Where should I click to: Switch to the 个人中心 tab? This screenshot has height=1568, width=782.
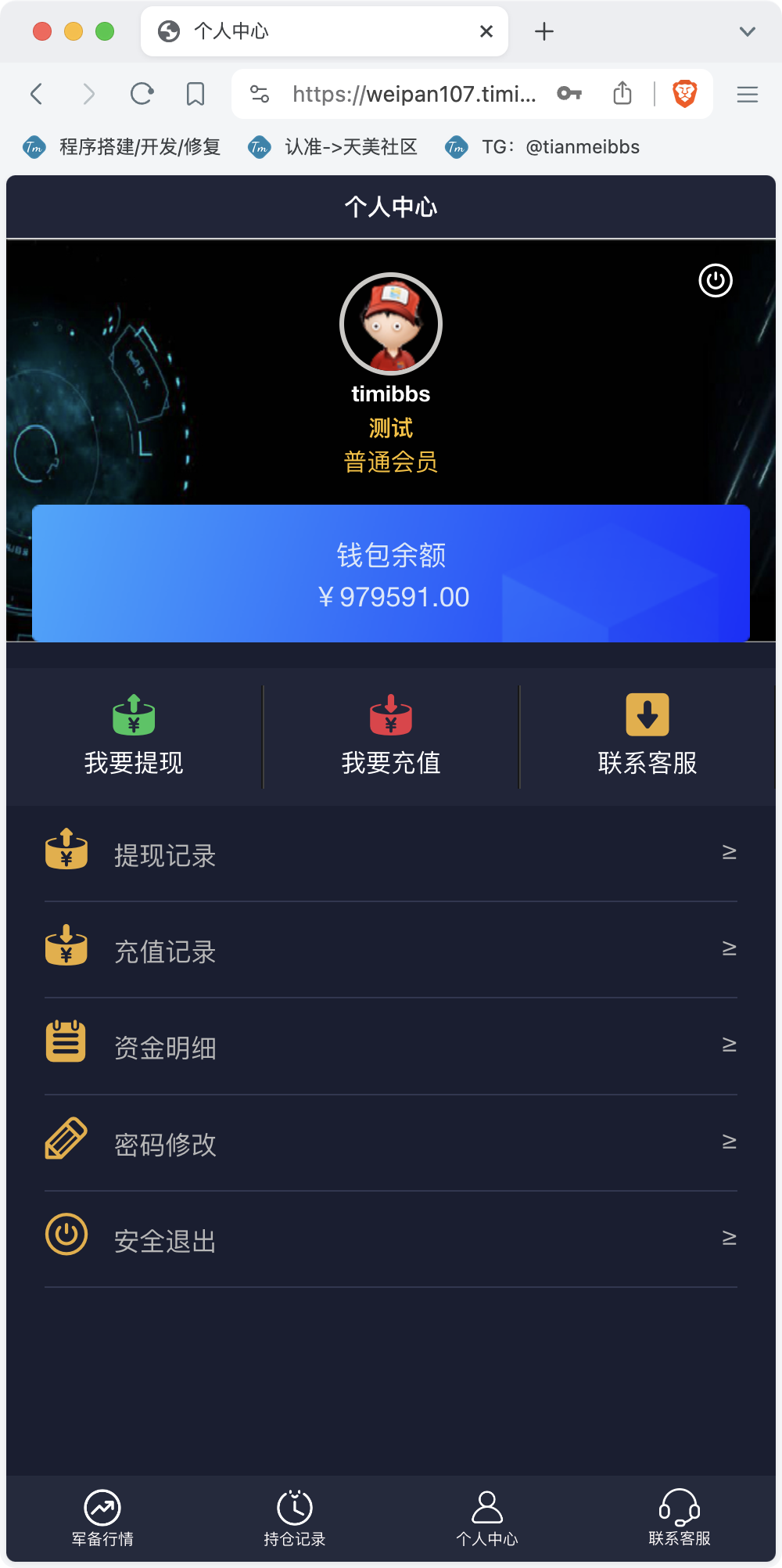487,1518
